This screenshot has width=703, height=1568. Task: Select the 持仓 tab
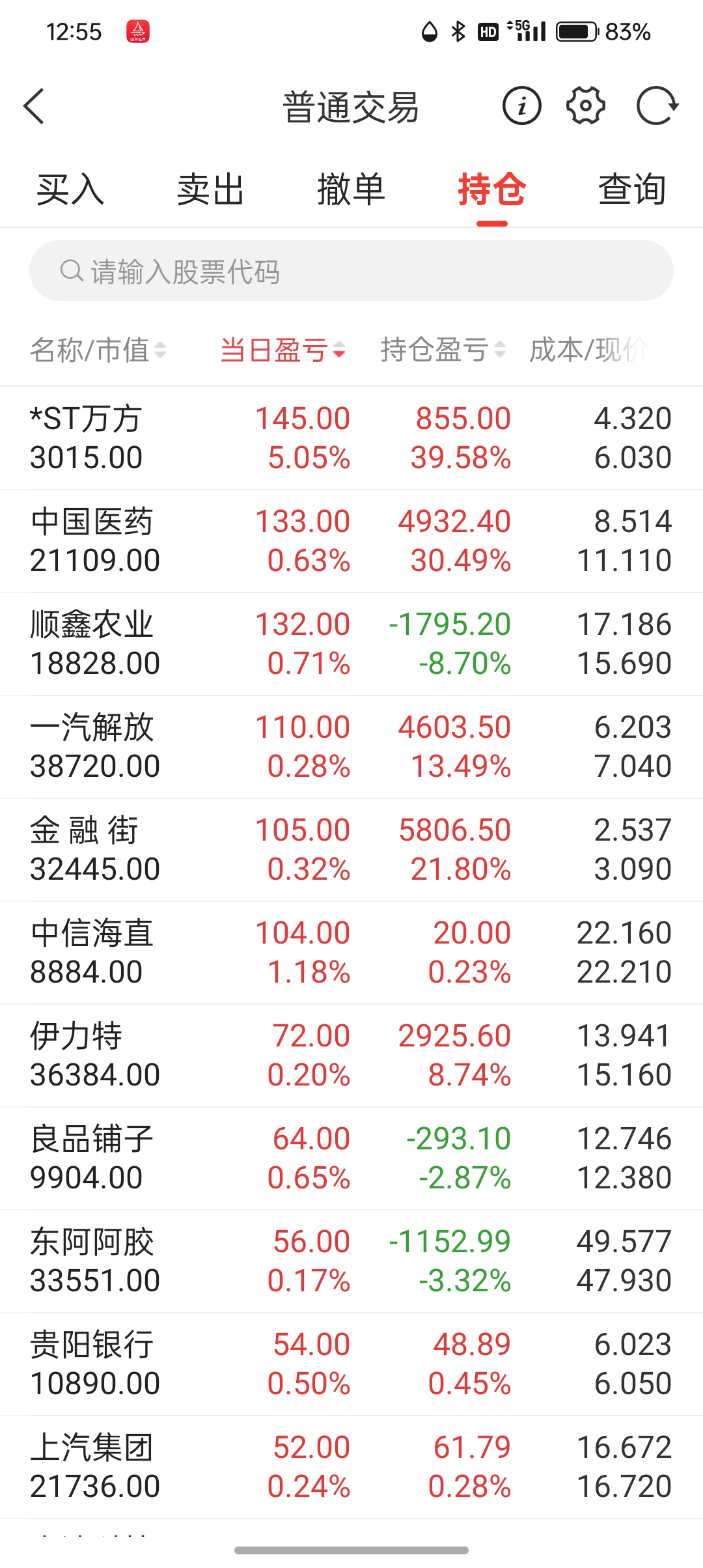491,190
